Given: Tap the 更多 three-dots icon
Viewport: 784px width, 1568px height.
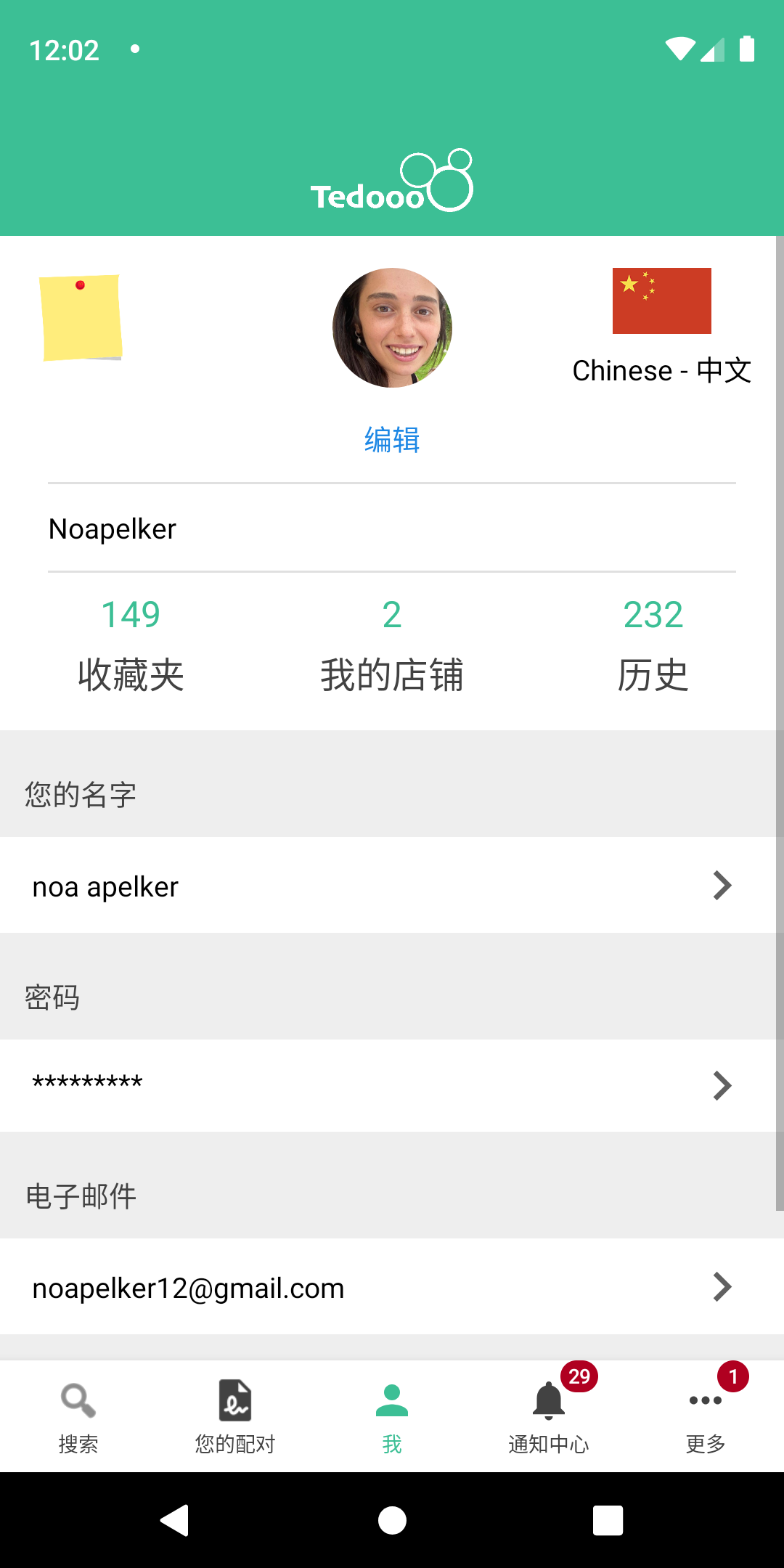Looking at the screenshot, I should [705, 1401].
